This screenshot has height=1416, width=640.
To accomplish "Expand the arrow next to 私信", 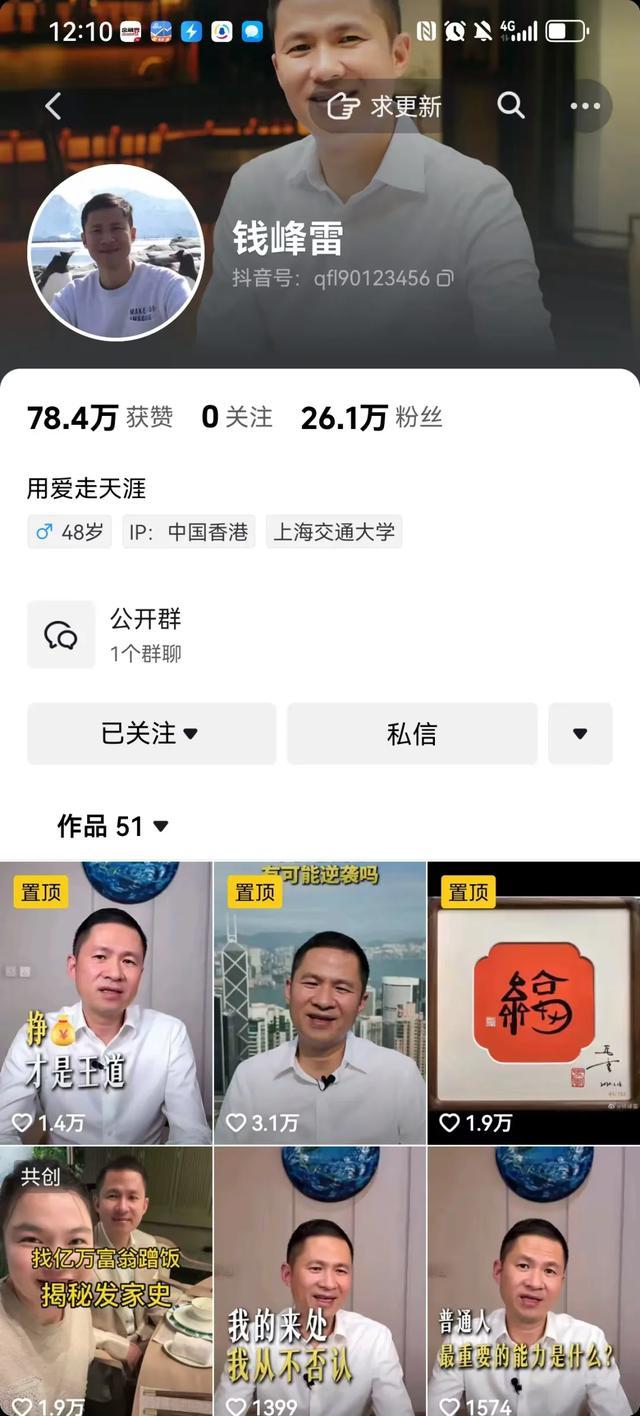I will click(x=580, y=733).
